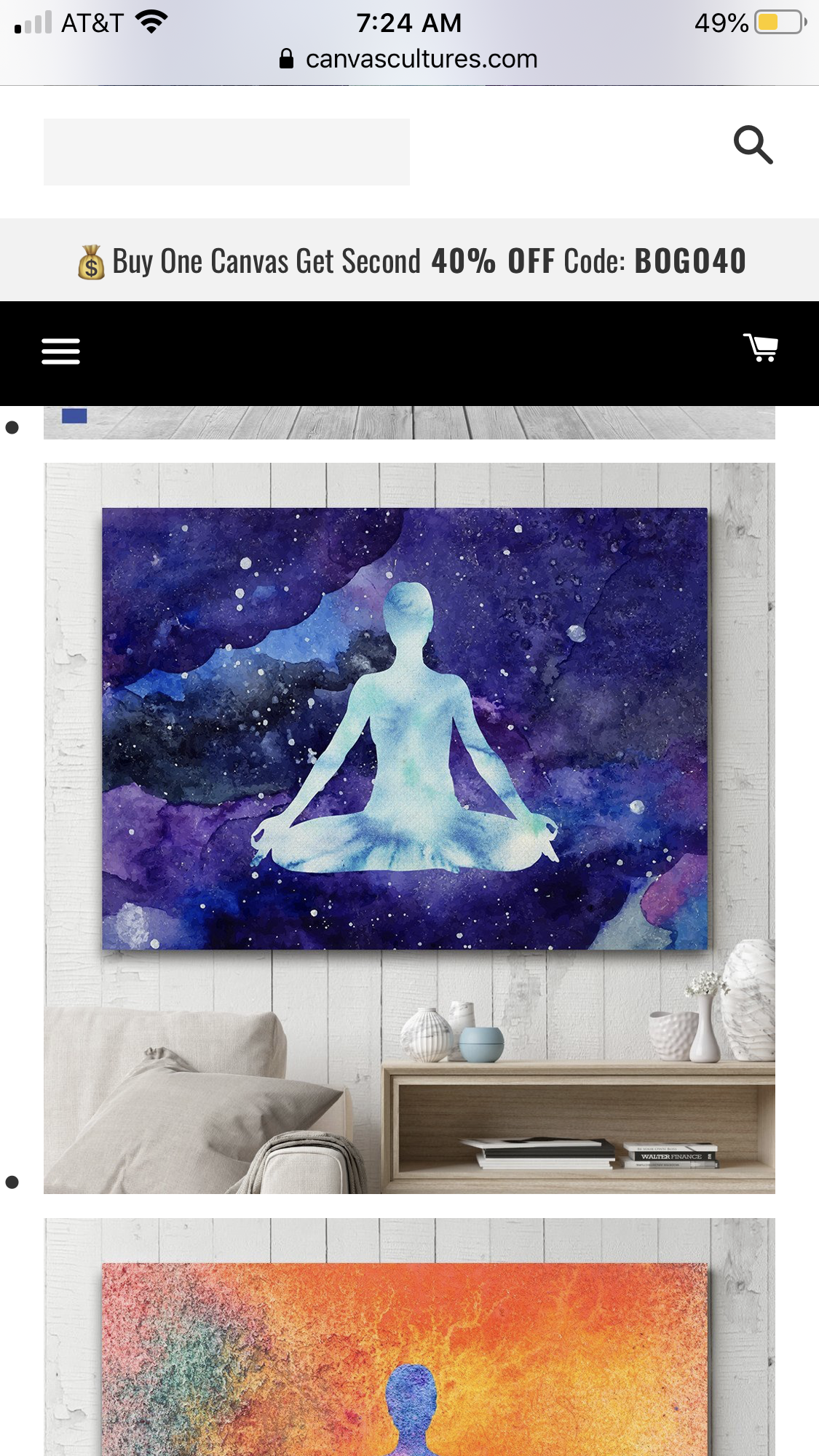
Task: Open the hamburger navigation menu
Action: coord(60,351)
